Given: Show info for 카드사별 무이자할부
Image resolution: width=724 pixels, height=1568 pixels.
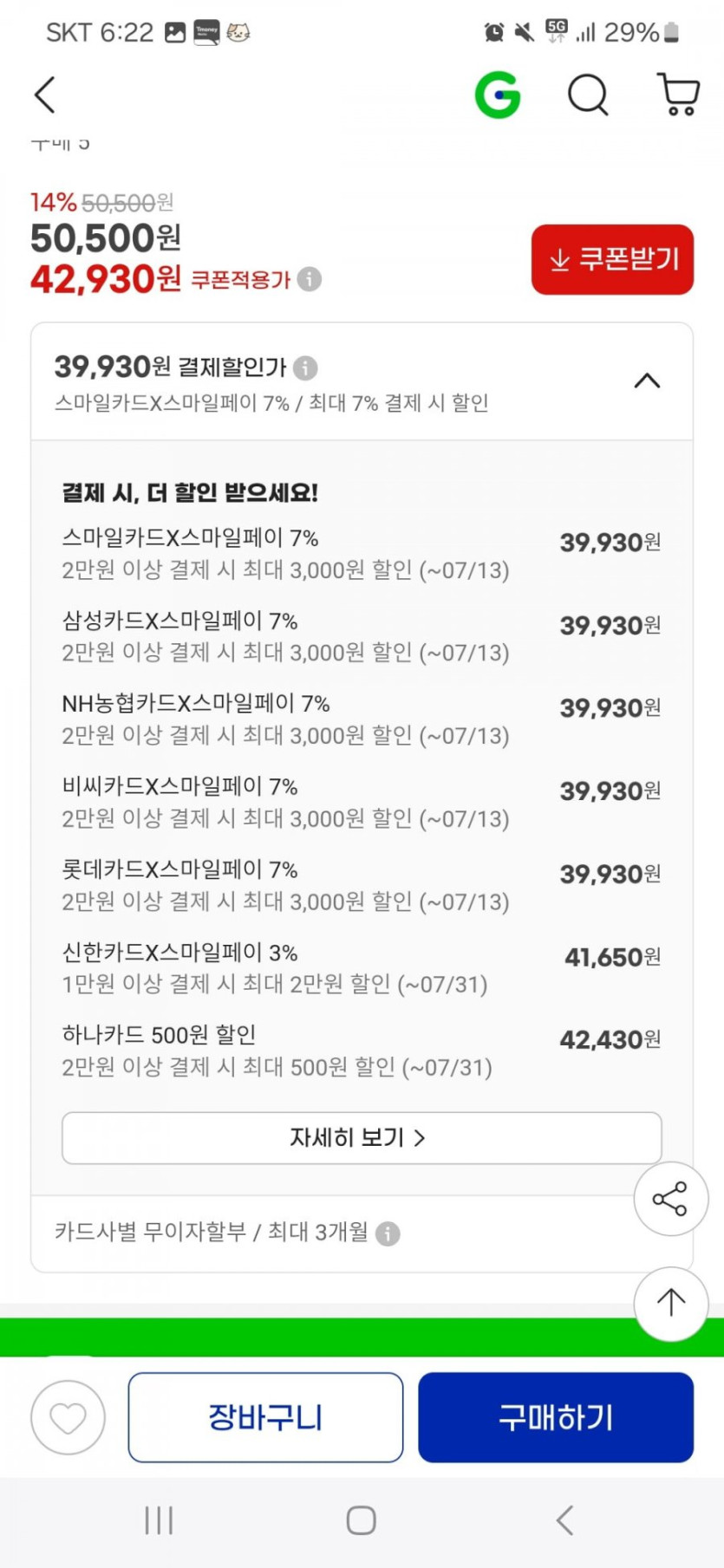Looking at the screenshot, I should 388,1233.
